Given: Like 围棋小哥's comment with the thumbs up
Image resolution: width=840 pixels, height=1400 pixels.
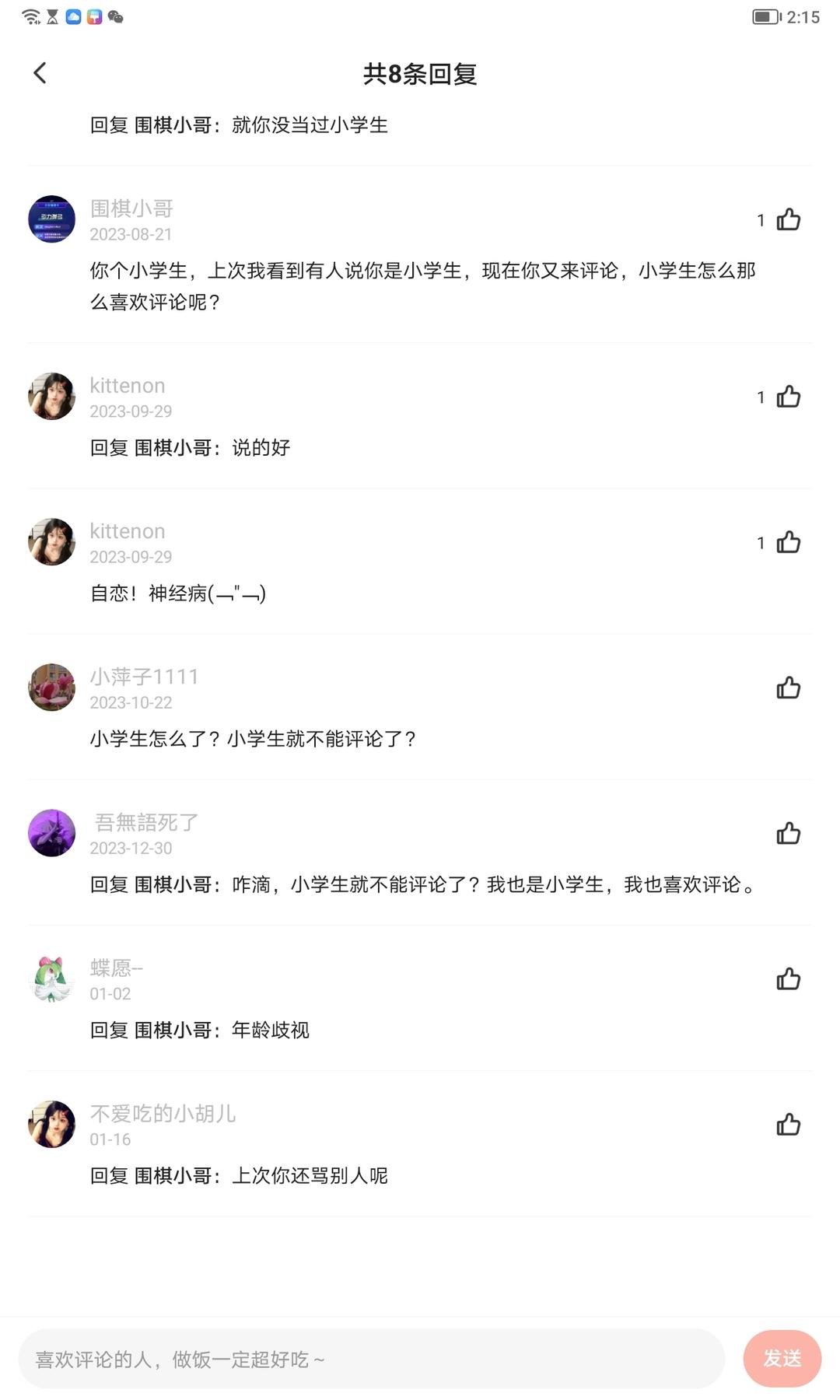Looking at the screenshot, I should (x=788, y=220).
